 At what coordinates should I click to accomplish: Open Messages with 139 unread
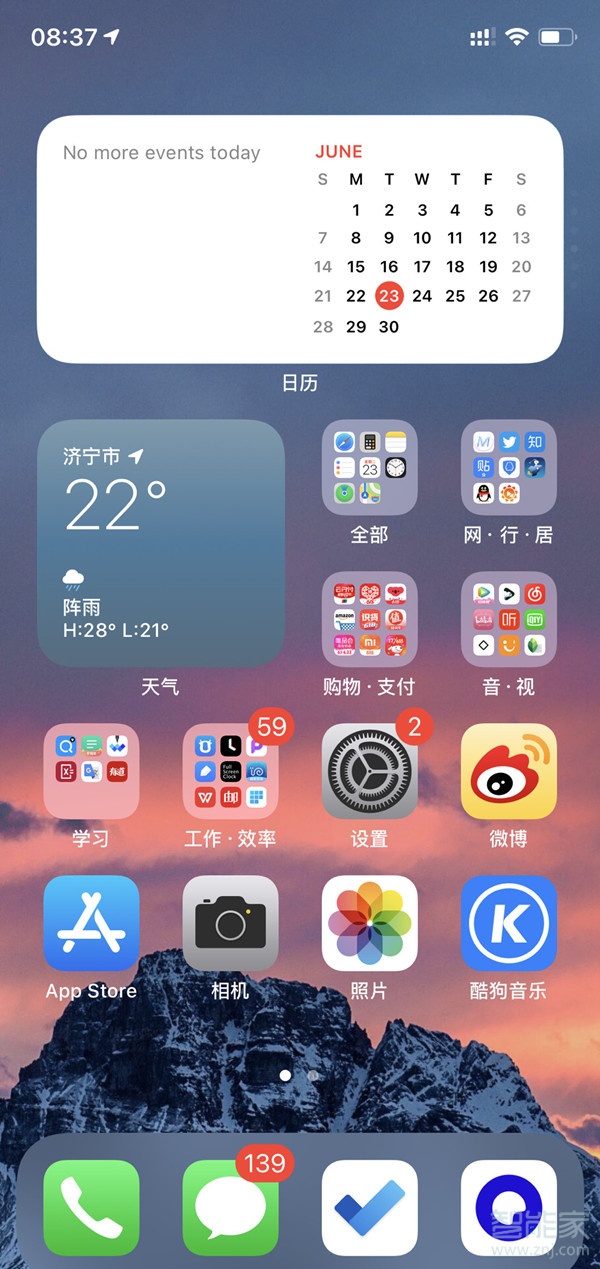(230, 1207)
